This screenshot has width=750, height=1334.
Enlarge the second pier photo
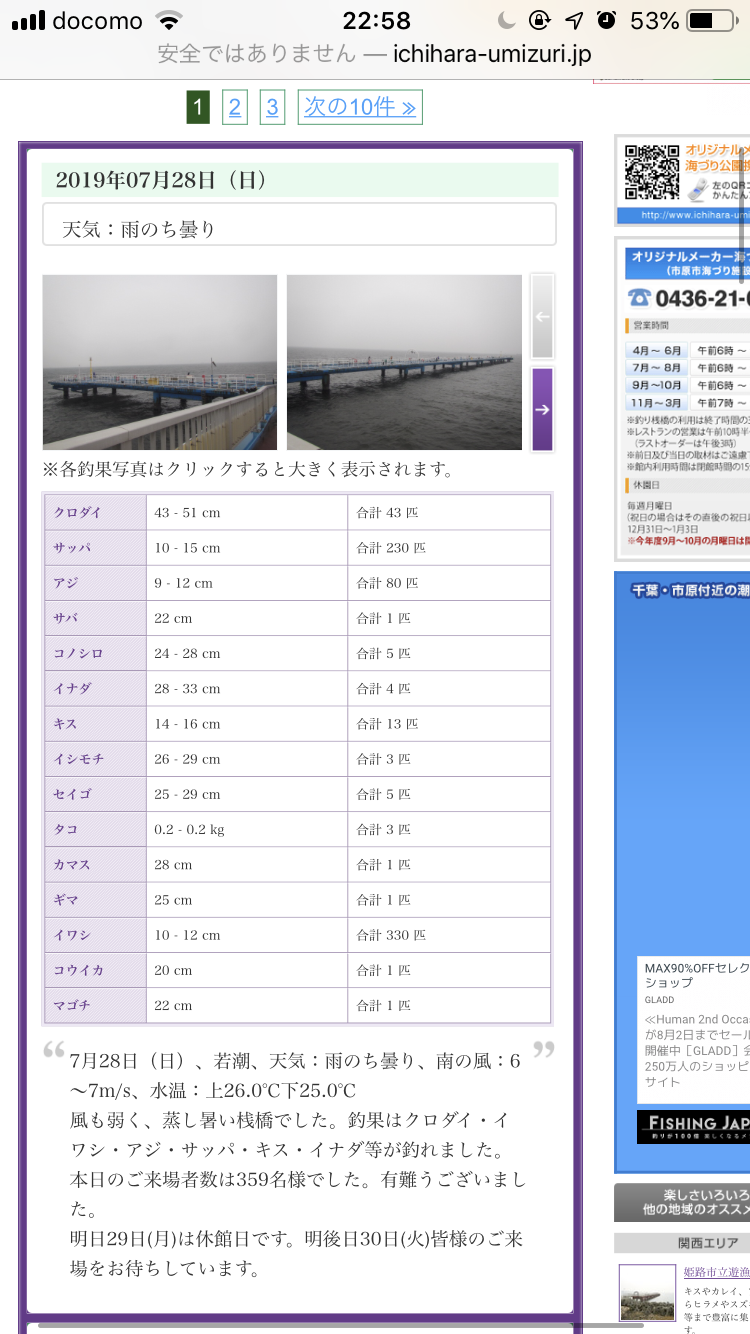click(x=404, y=362)
